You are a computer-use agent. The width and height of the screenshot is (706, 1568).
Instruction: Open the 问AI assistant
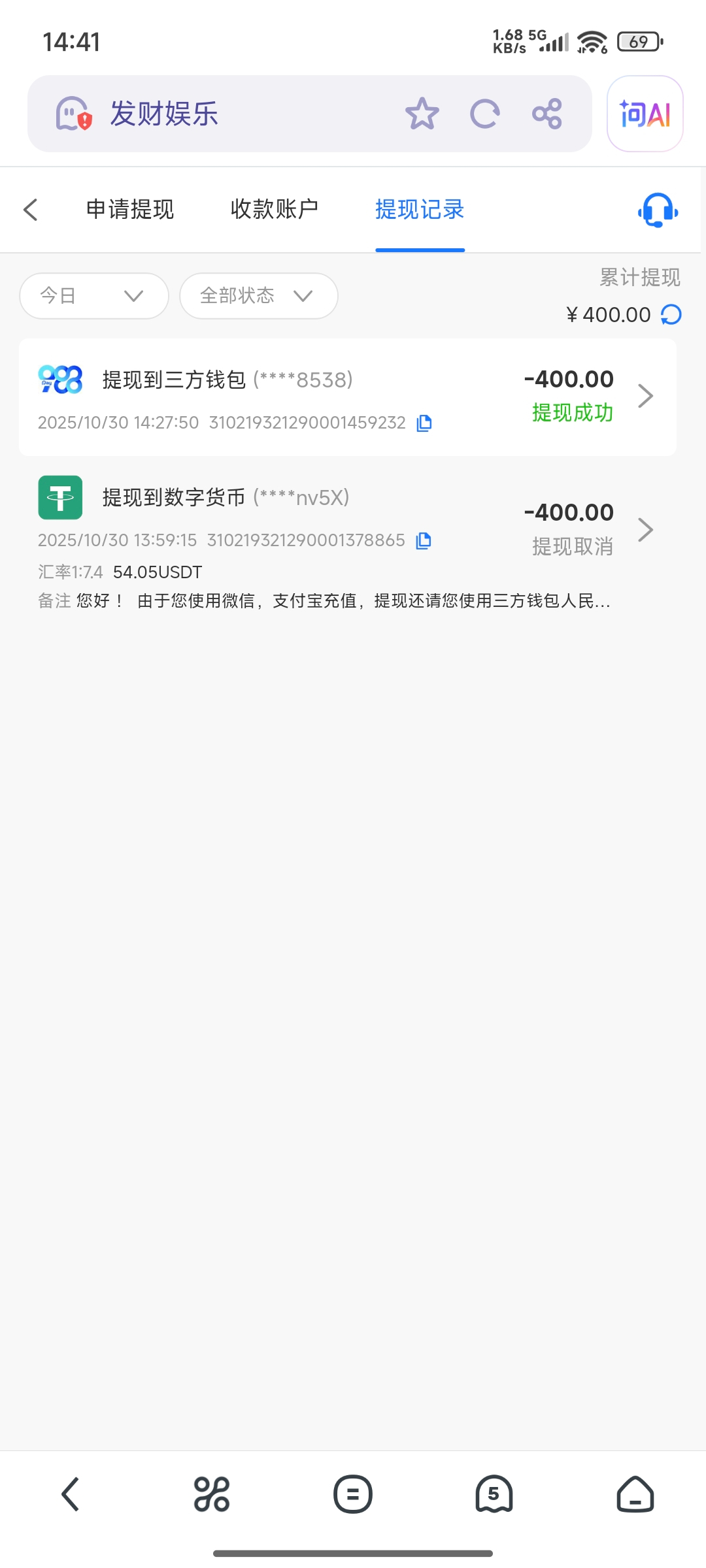click(x=645, y=114)
